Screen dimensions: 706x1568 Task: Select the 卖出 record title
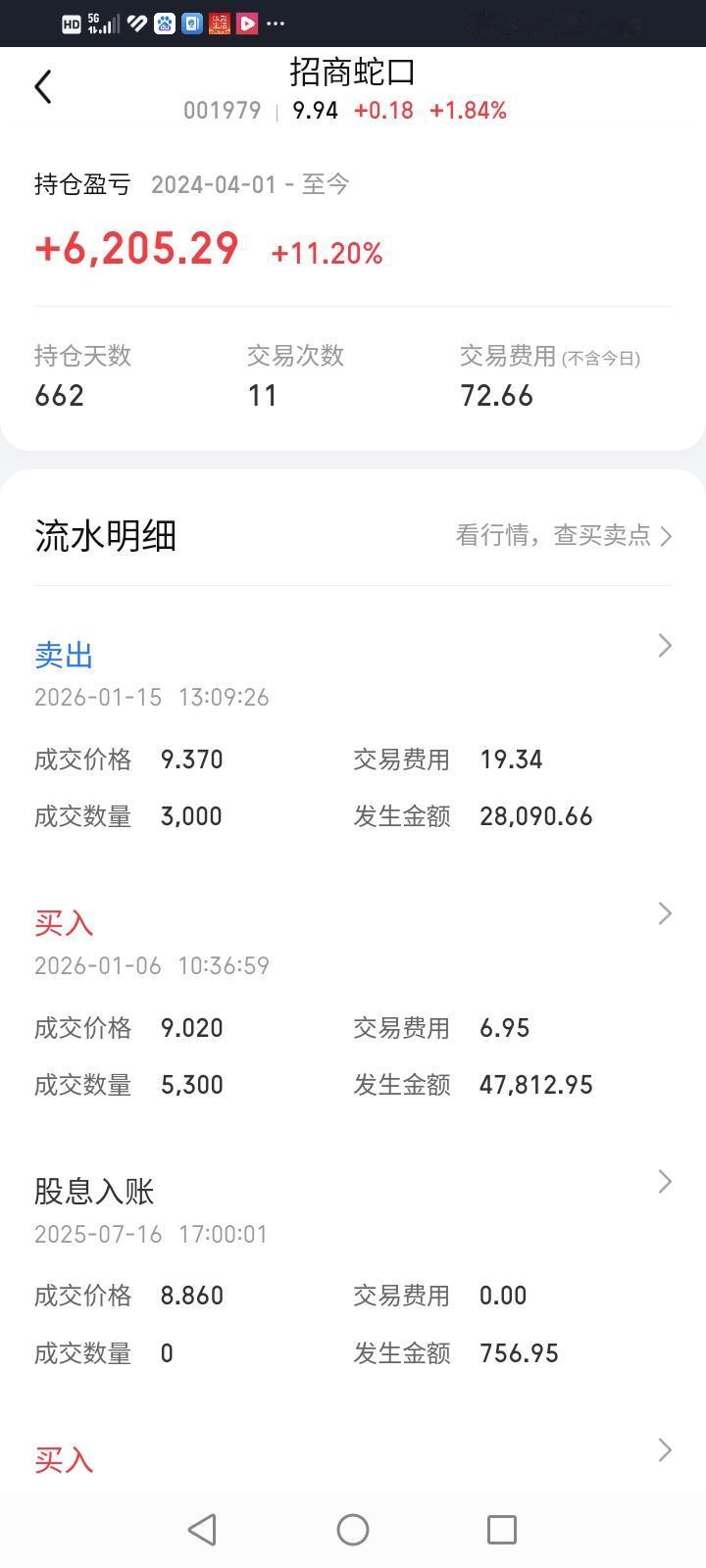[x=63, y=657]
